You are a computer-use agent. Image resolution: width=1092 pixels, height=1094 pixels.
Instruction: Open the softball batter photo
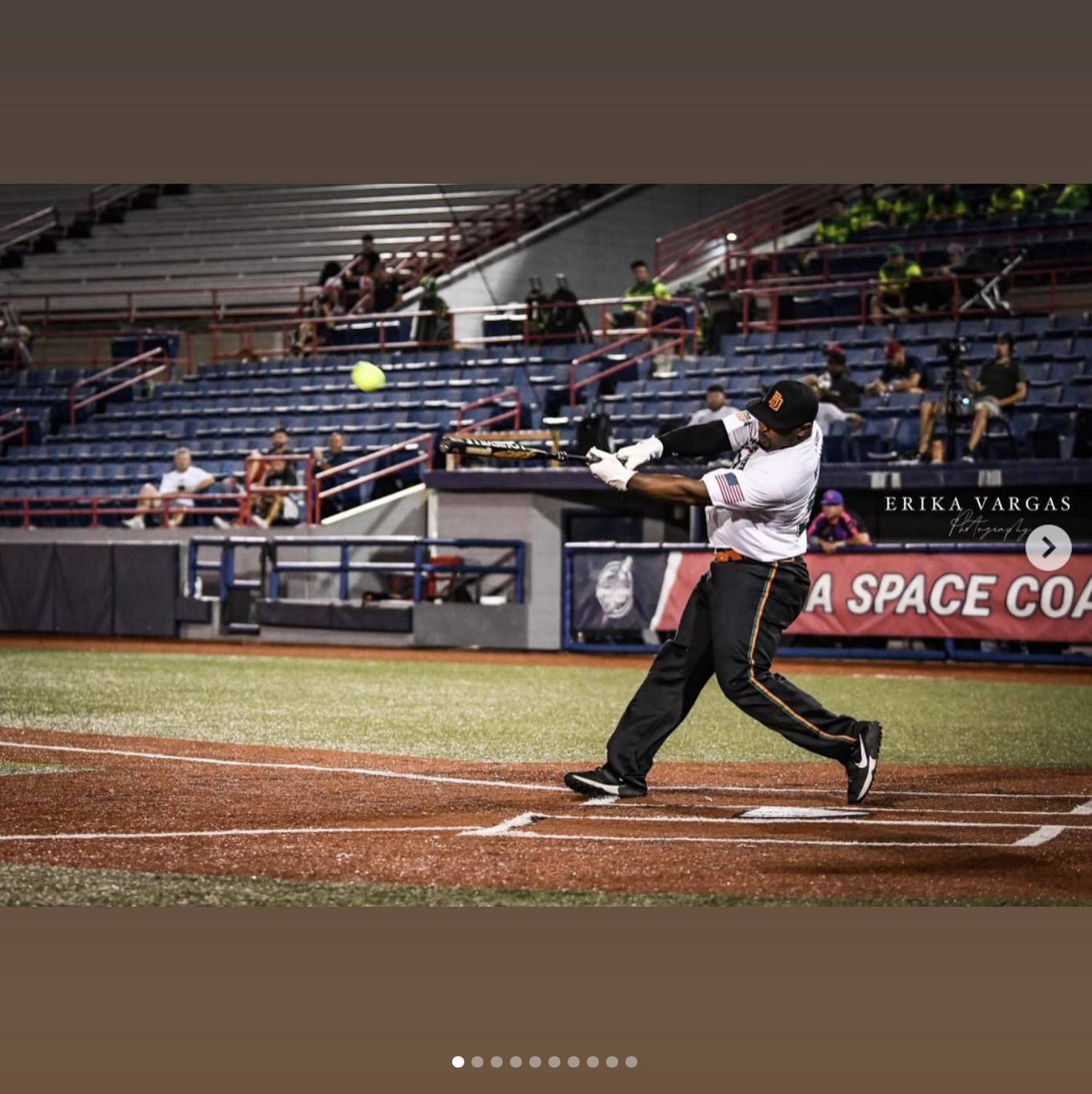545,545
